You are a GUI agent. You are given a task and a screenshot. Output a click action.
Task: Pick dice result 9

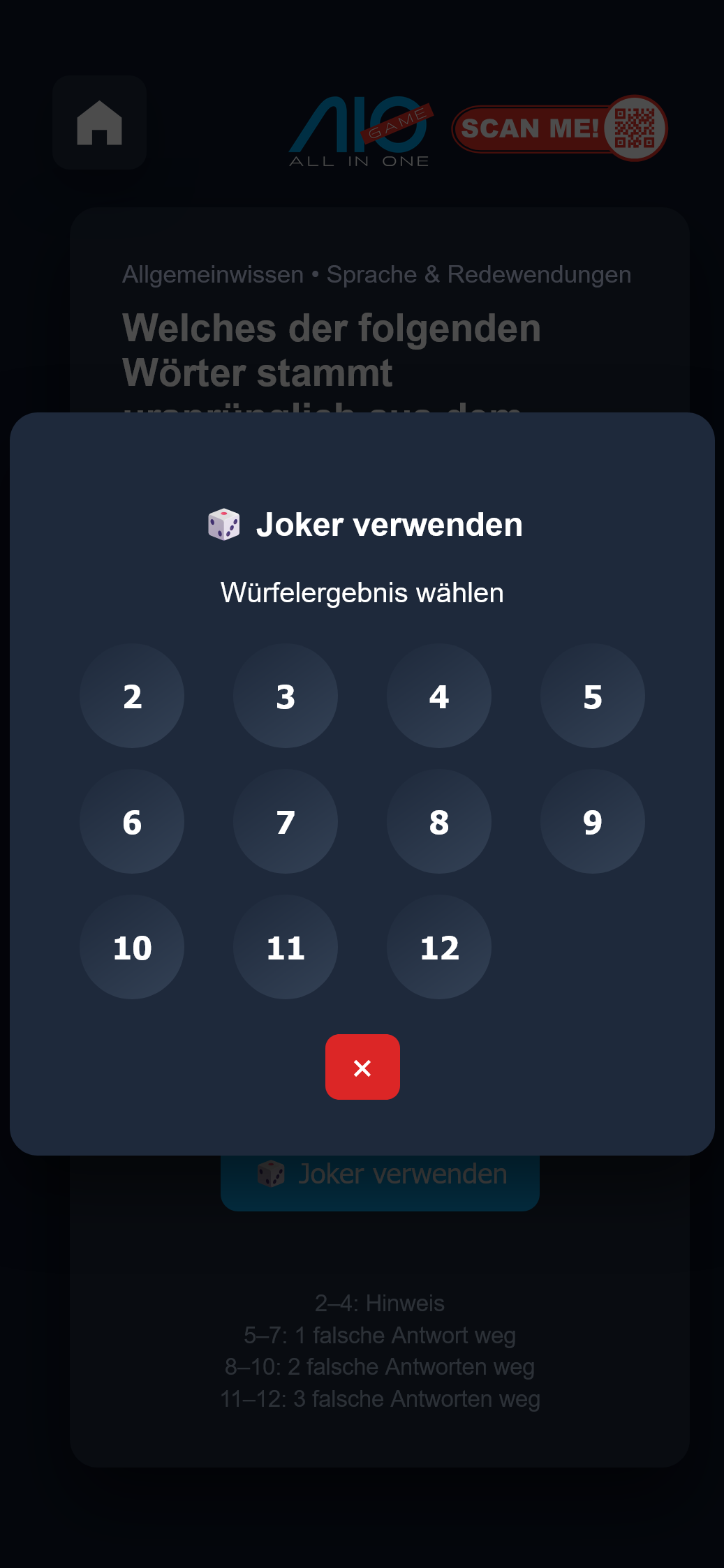(593, 821)
